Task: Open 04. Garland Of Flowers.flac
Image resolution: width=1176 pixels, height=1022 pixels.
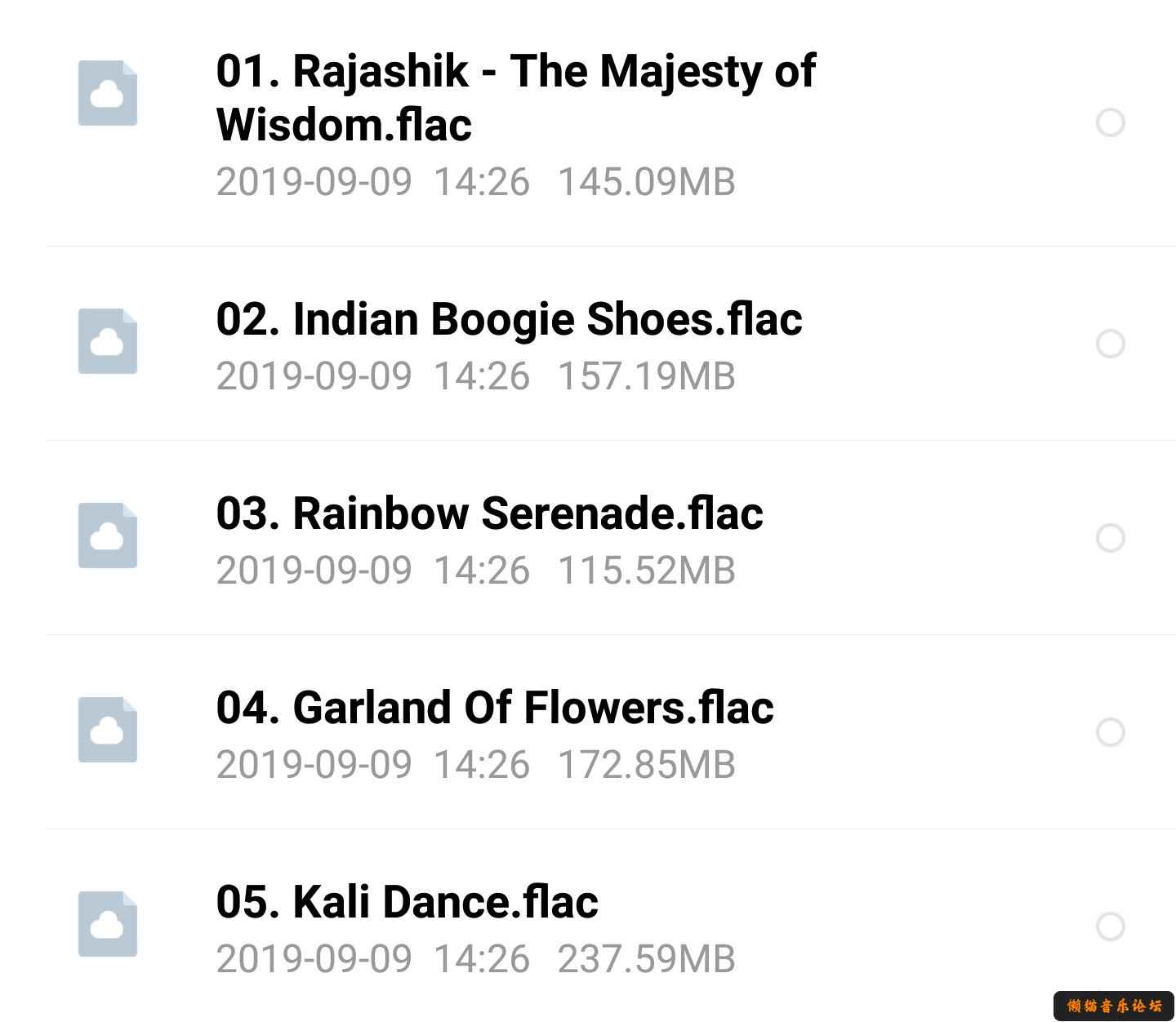Action: click(x=494, y=708)
